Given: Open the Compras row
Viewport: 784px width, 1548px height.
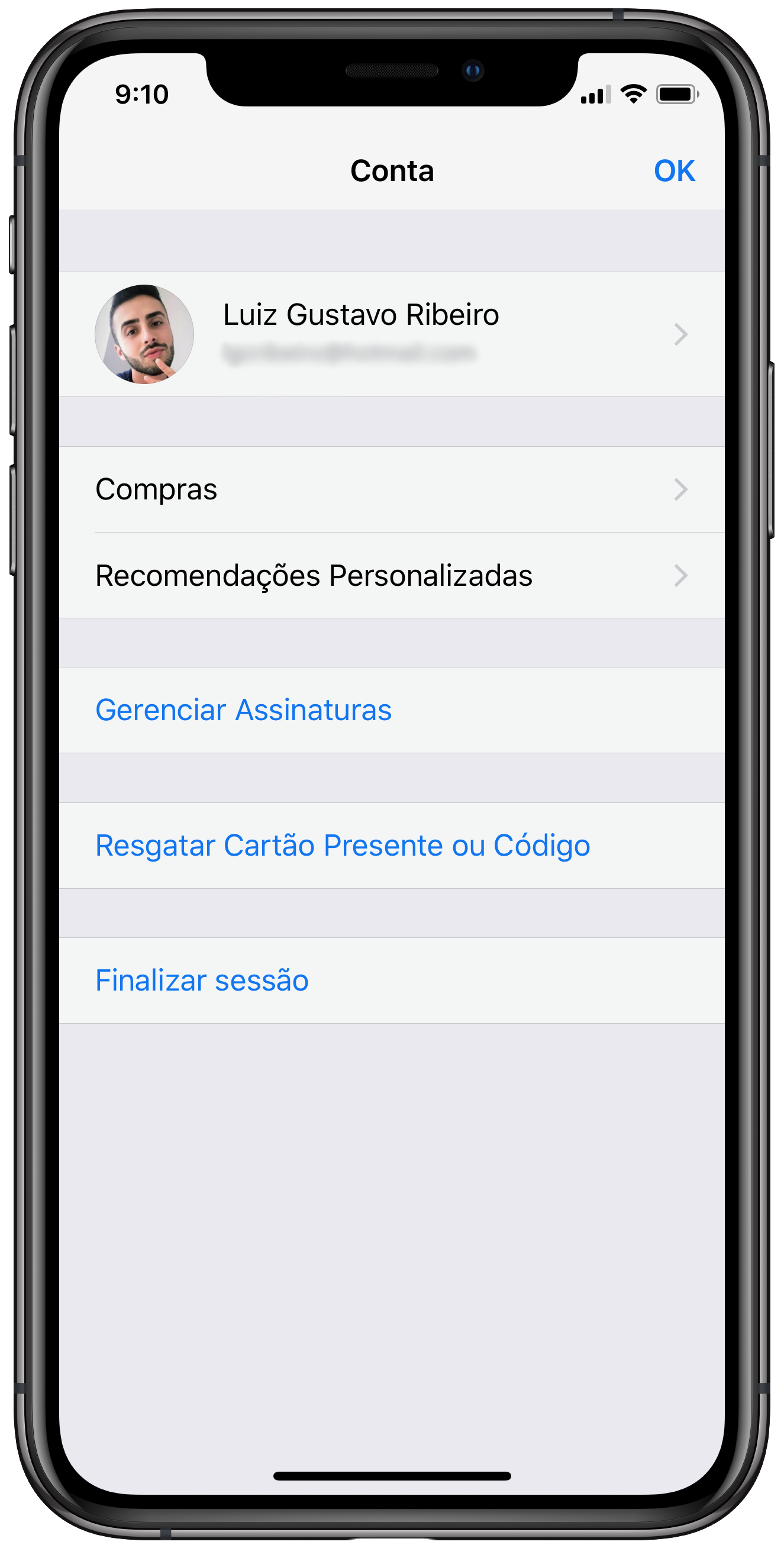Looking at the screenshot, I should [392, 489].
